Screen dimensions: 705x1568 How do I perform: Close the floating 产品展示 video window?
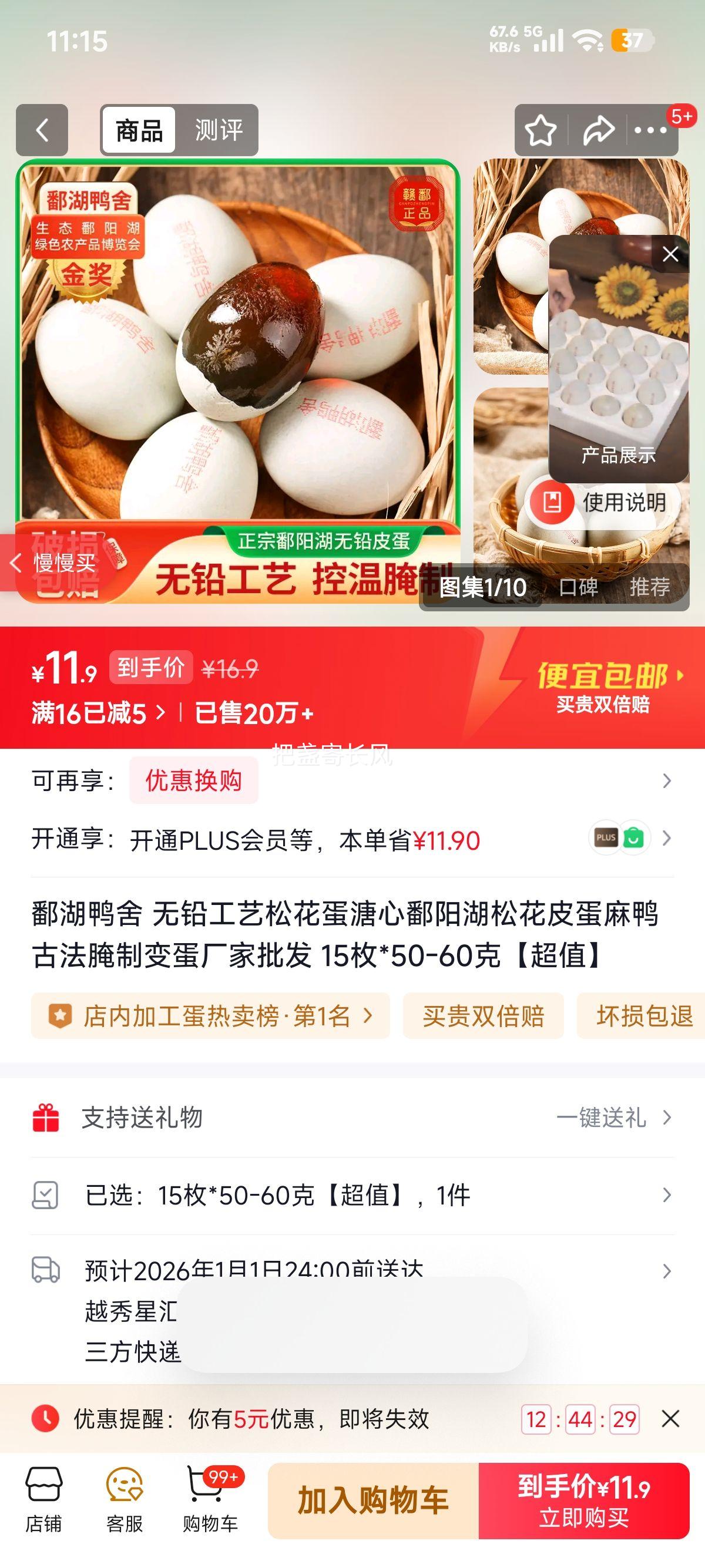(671, 253)
